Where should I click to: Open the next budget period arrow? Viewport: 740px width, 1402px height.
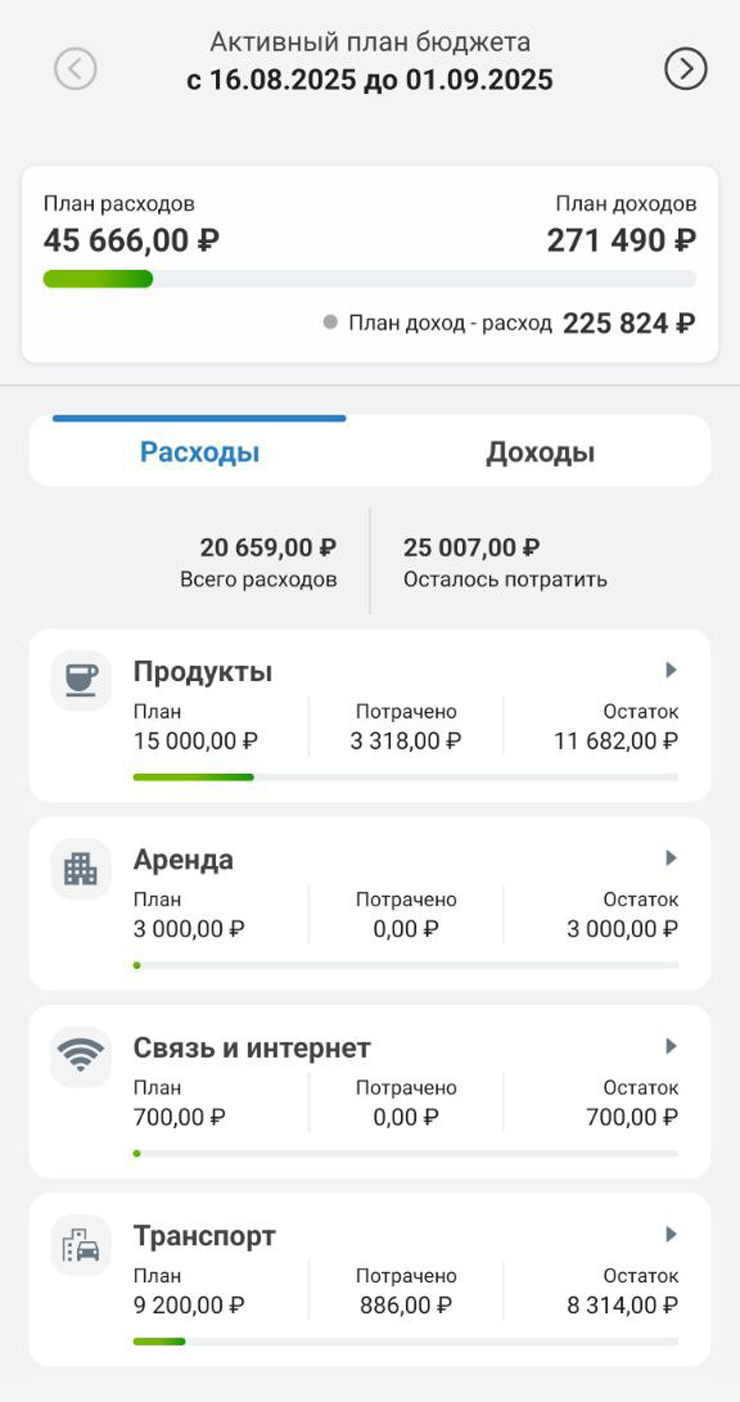686,67
